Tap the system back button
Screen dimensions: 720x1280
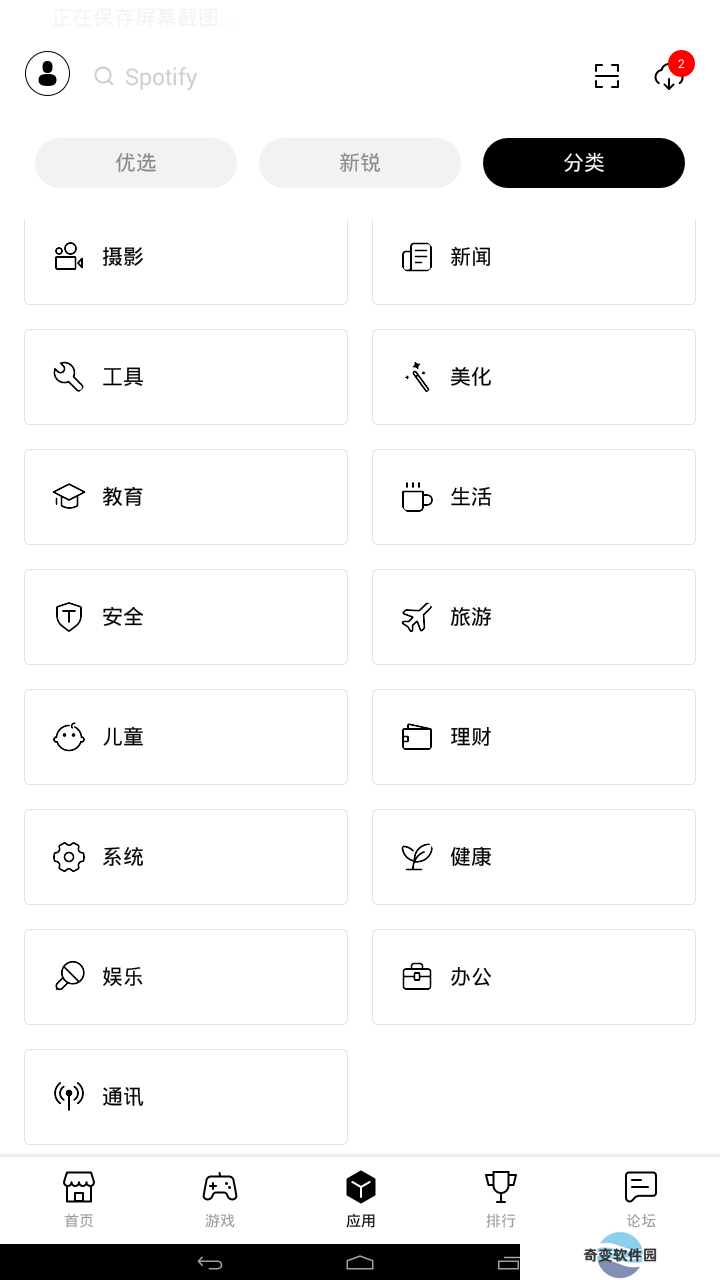click(210, 1262)
